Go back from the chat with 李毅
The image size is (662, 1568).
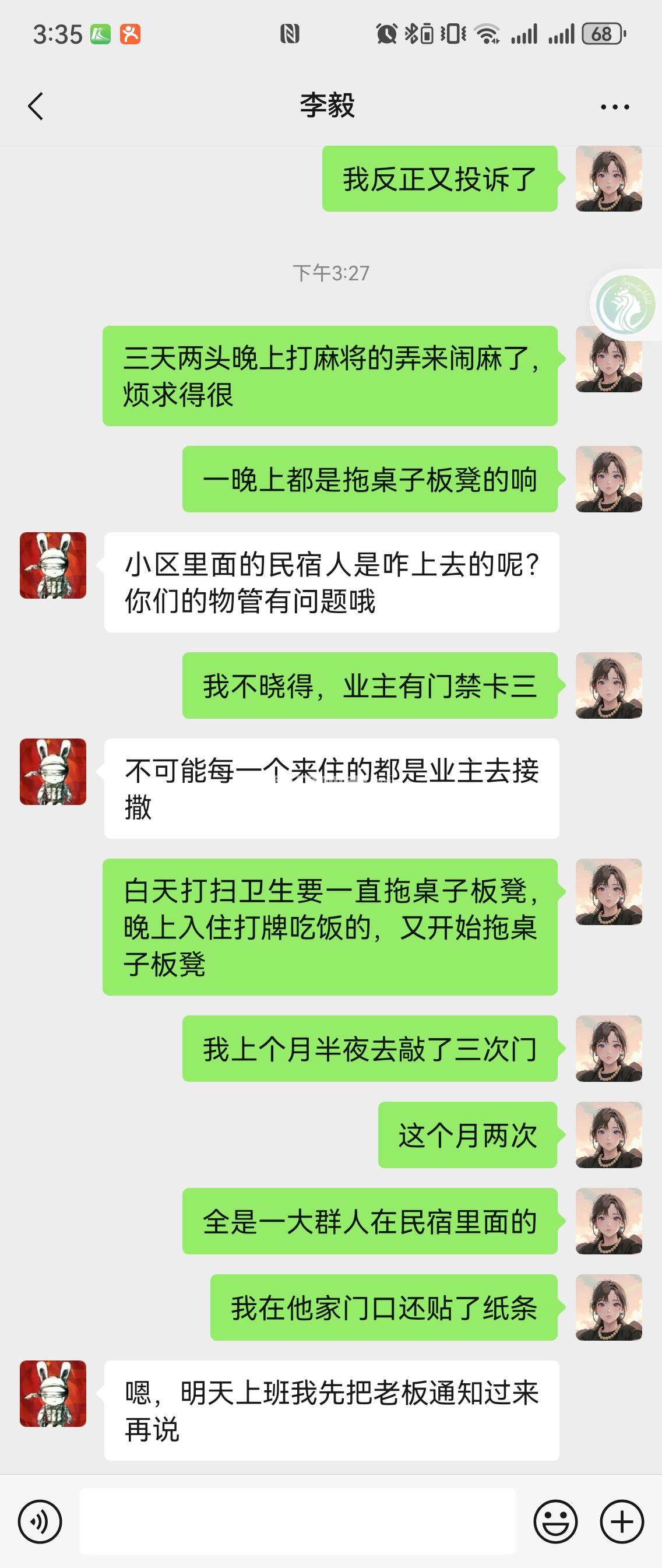(x=36, y=107)
